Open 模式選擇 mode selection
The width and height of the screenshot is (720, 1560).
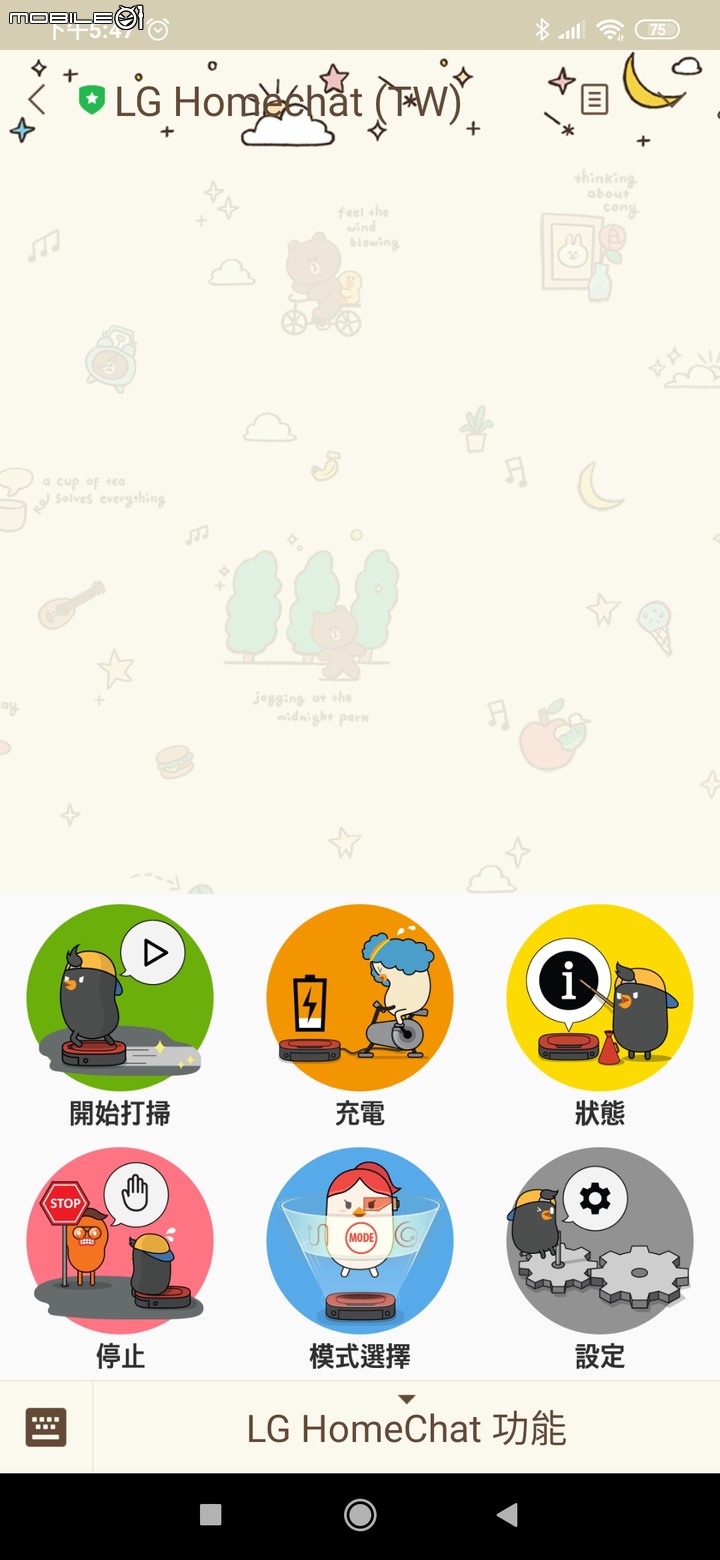360,1241
